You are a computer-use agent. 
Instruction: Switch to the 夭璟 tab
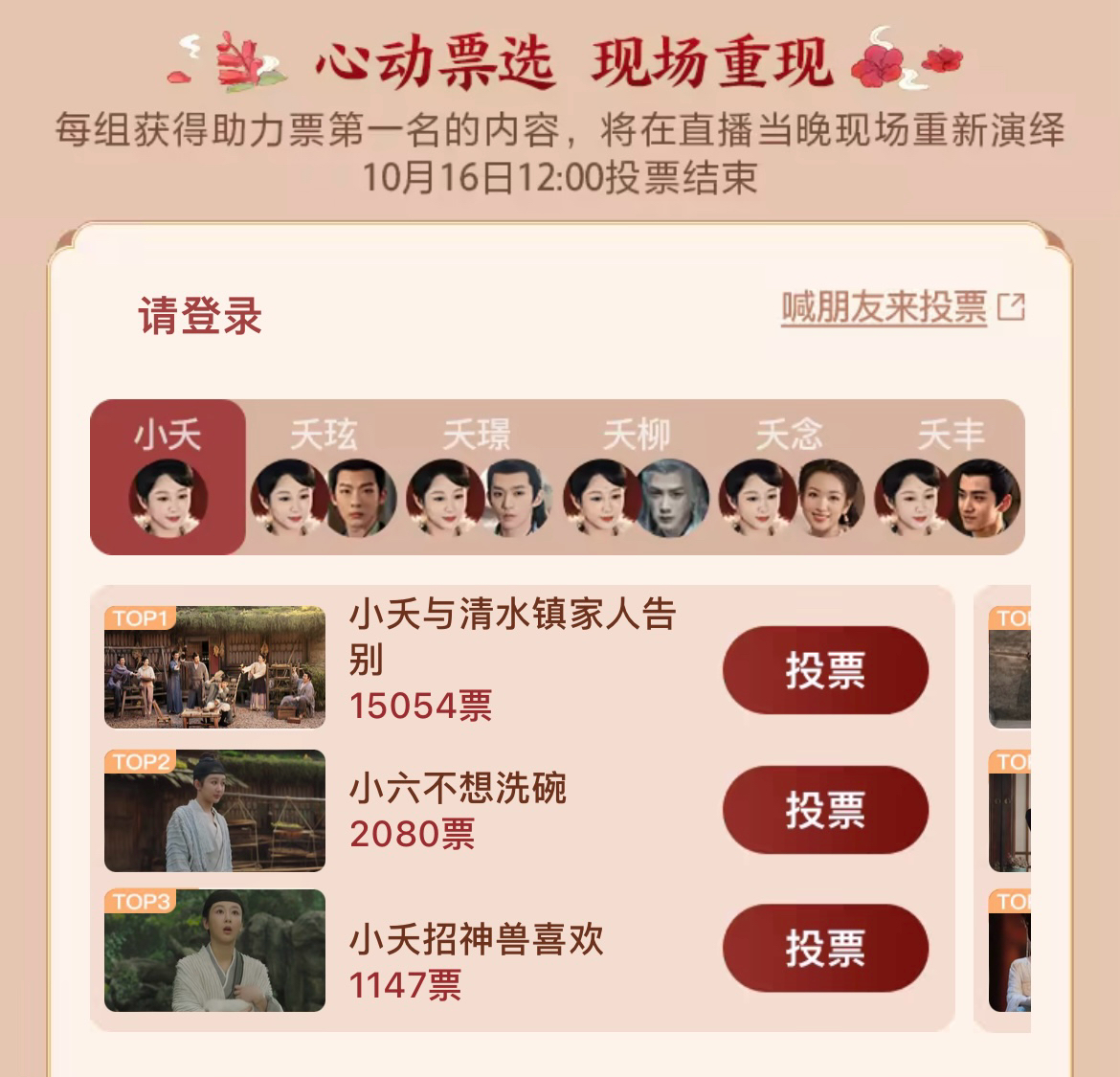[478, 477]
